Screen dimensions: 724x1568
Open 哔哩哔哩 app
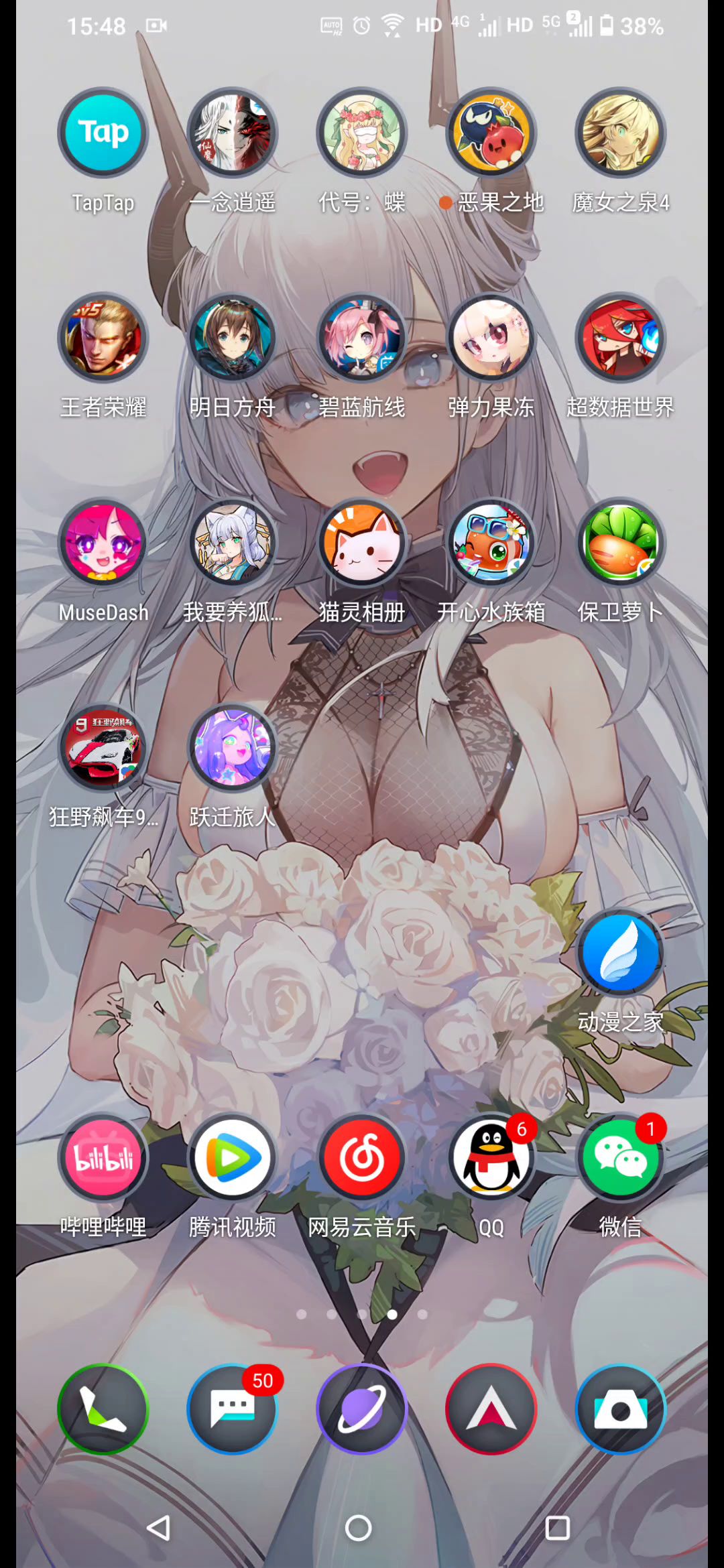click(103, 1157)
